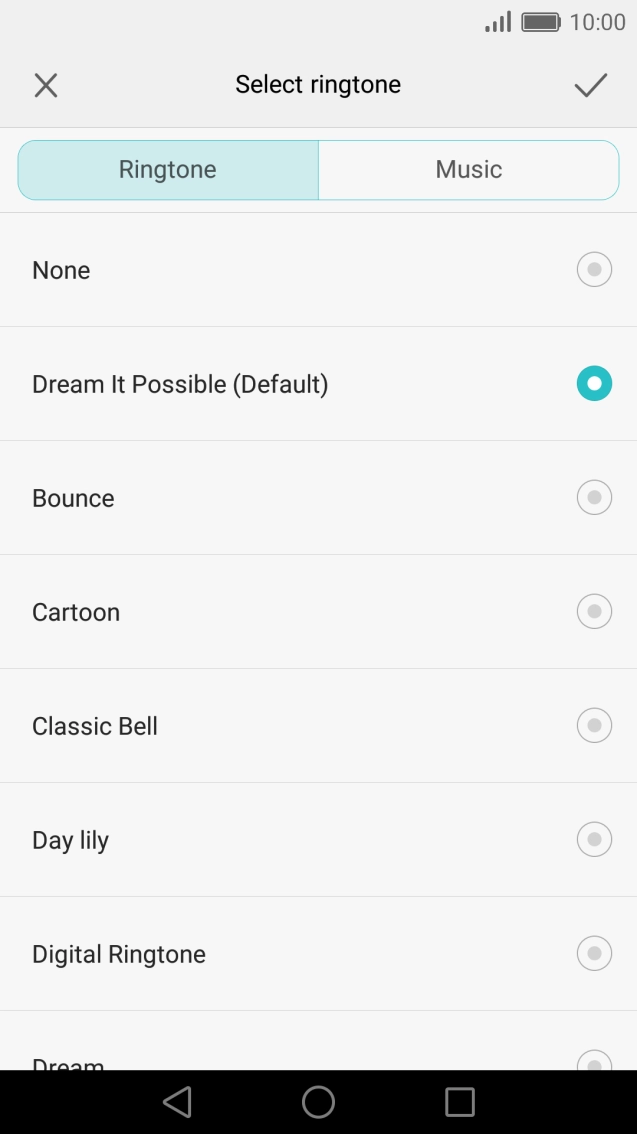Pick the Cartoon ringtone
This screenshot has height=1134, width=637.
click(594, 612)
